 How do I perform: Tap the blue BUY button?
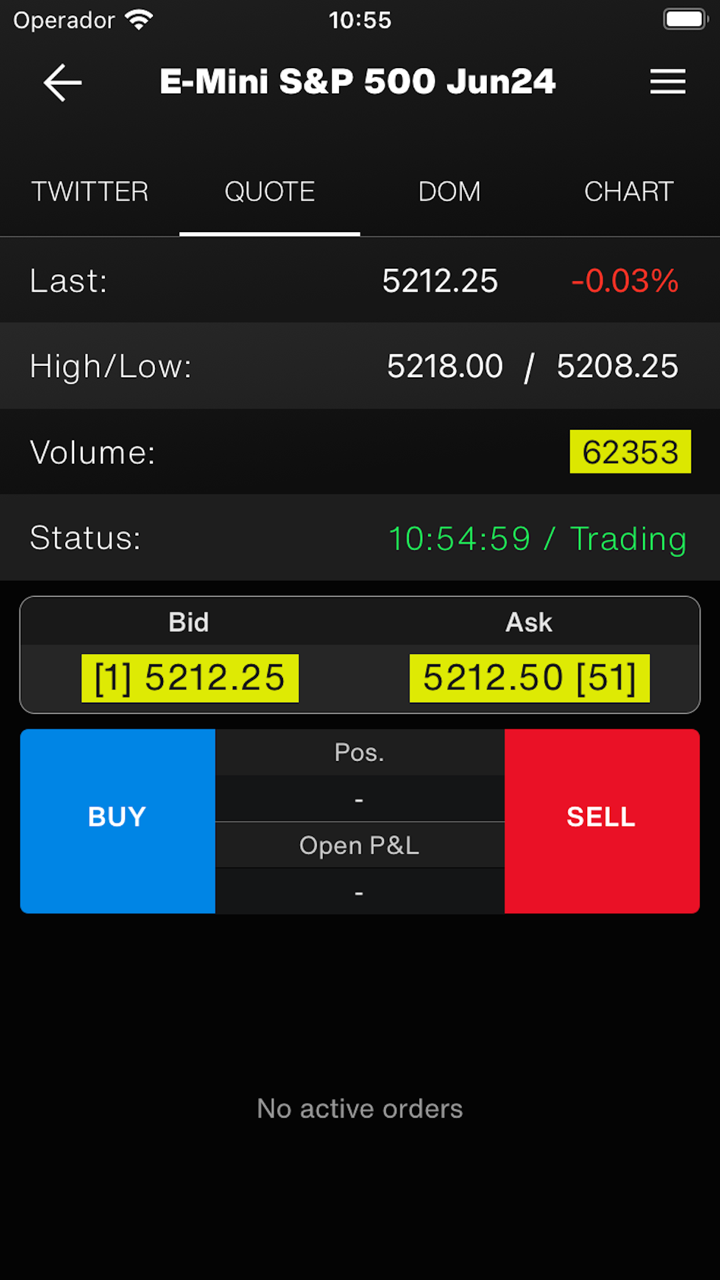click(118, 820)
